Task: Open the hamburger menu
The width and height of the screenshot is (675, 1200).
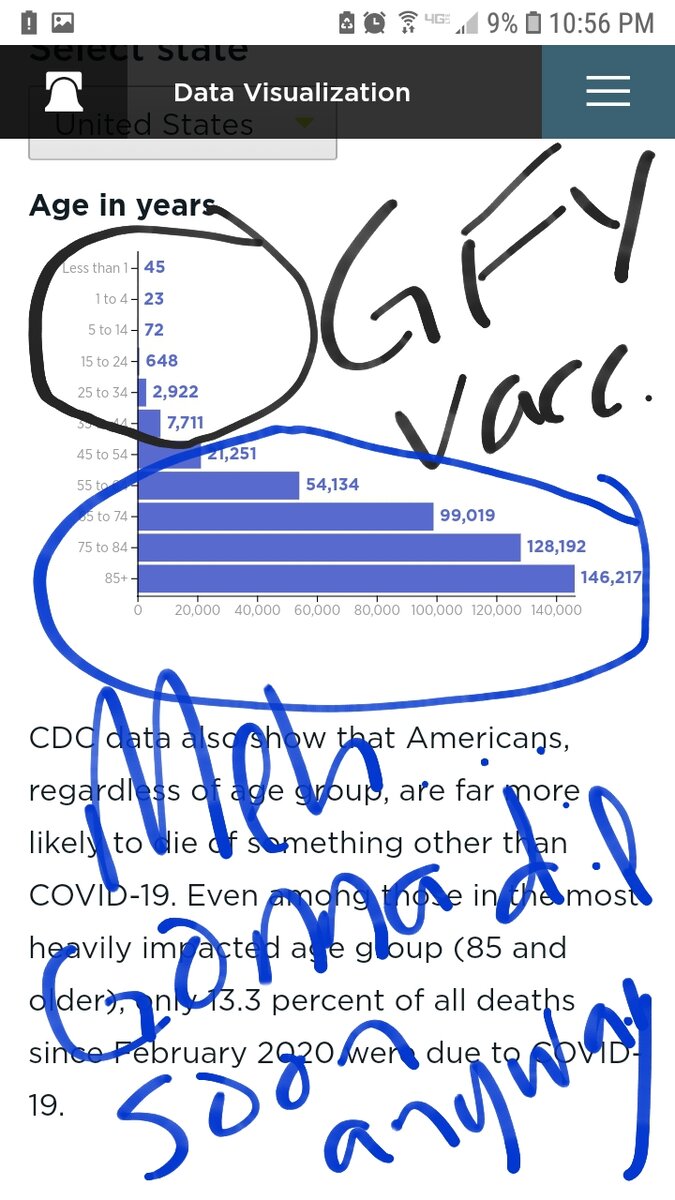Action: (x=608, y=92)
